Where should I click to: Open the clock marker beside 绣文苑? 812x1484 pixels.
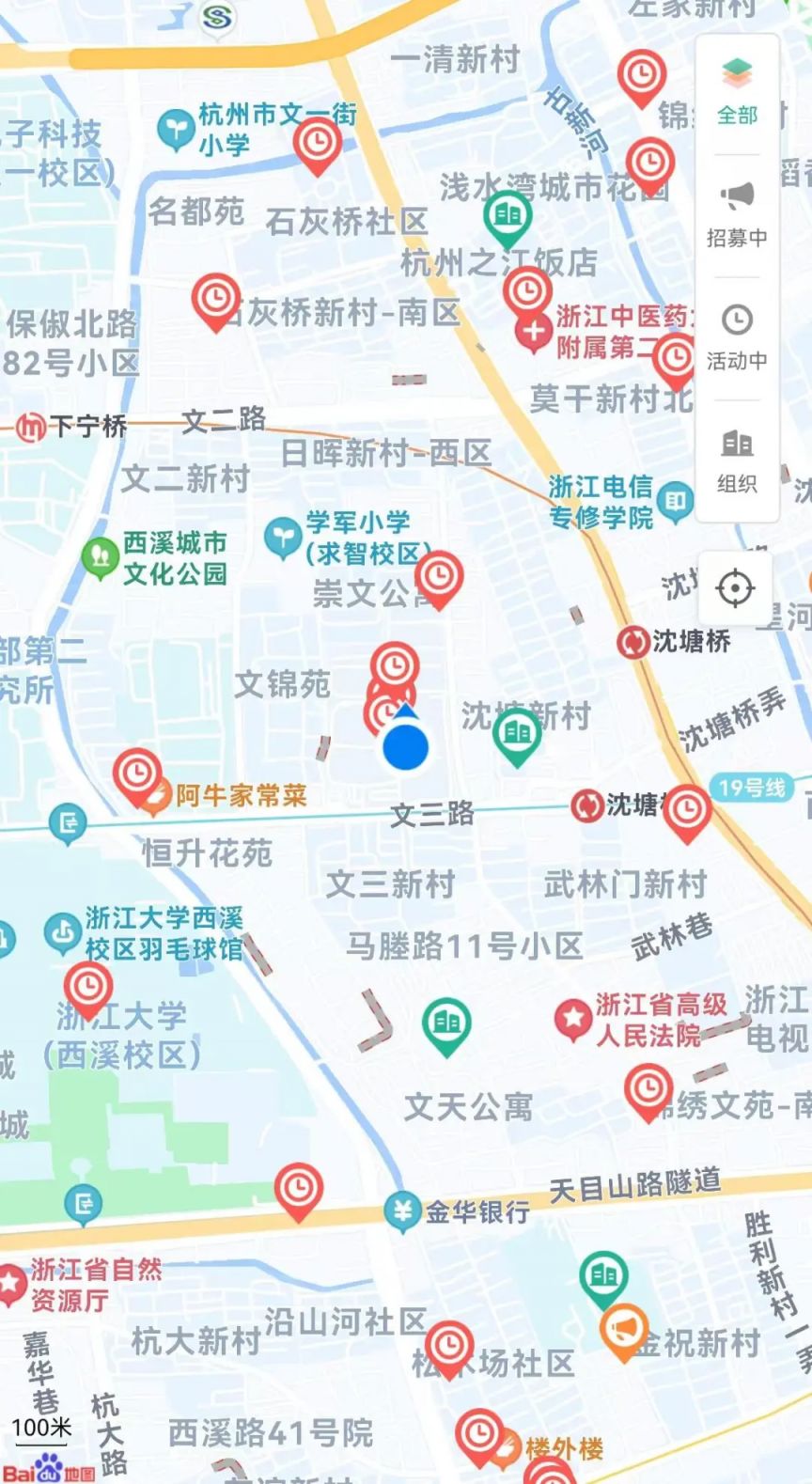[648, 1089]
